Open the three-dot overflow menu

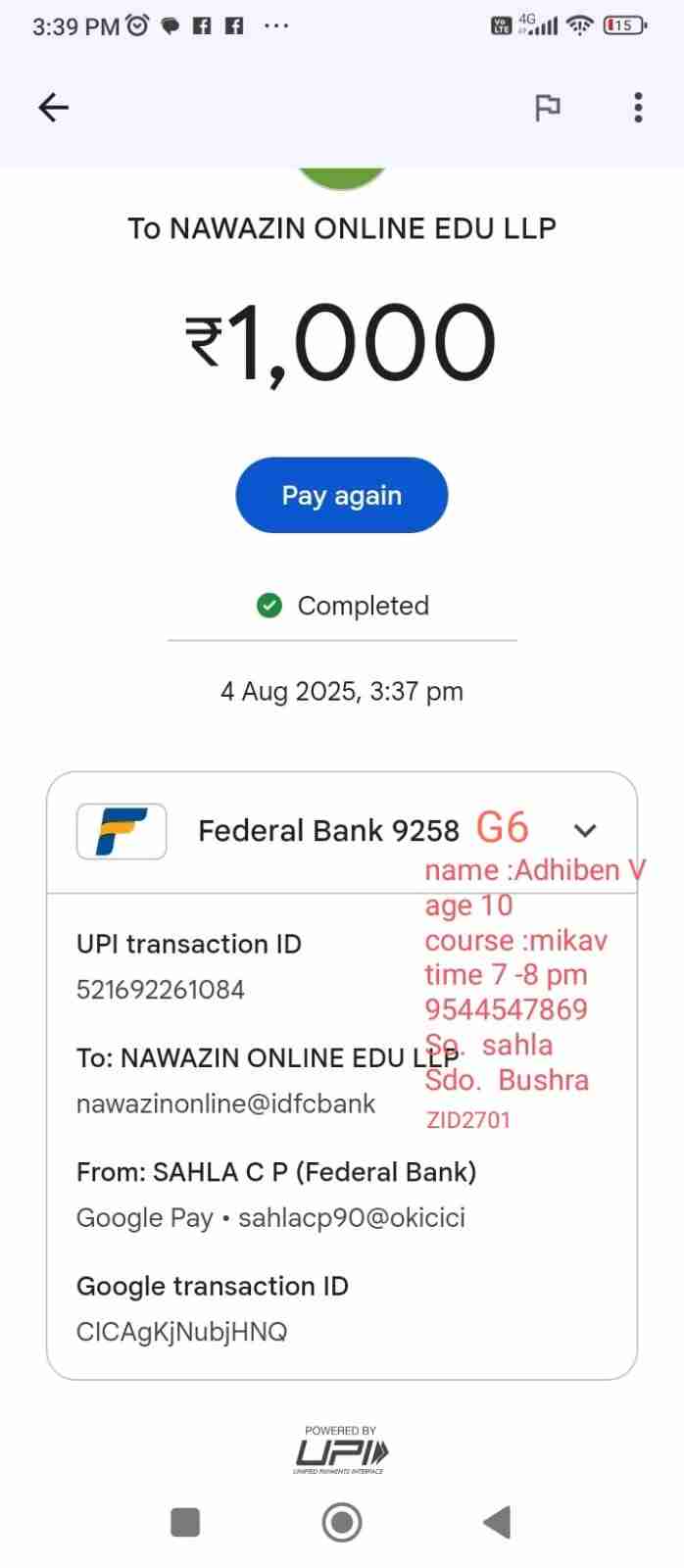pos(638,107)
